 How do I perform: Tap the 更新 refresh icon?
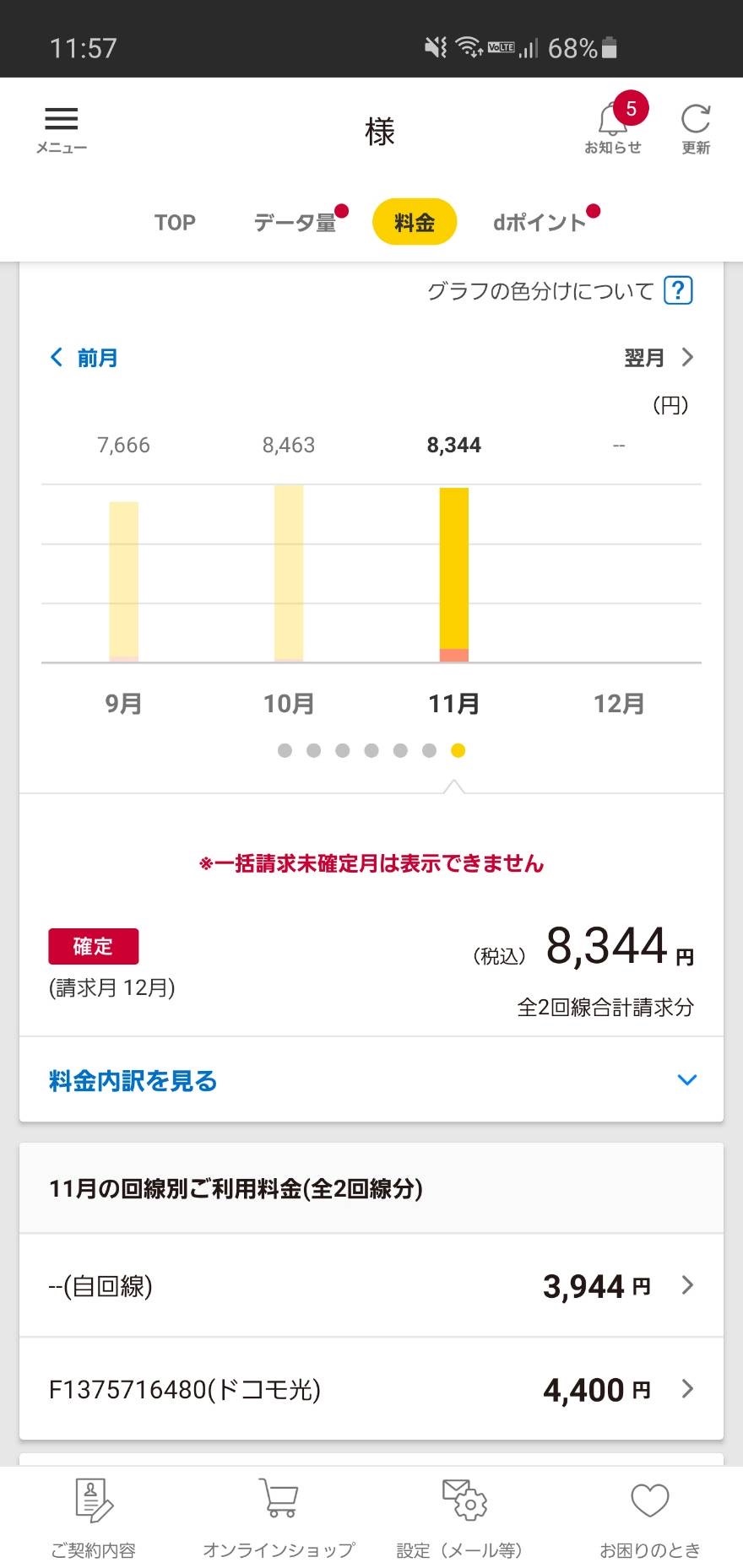pyautogui.click(x=696, y=127)
